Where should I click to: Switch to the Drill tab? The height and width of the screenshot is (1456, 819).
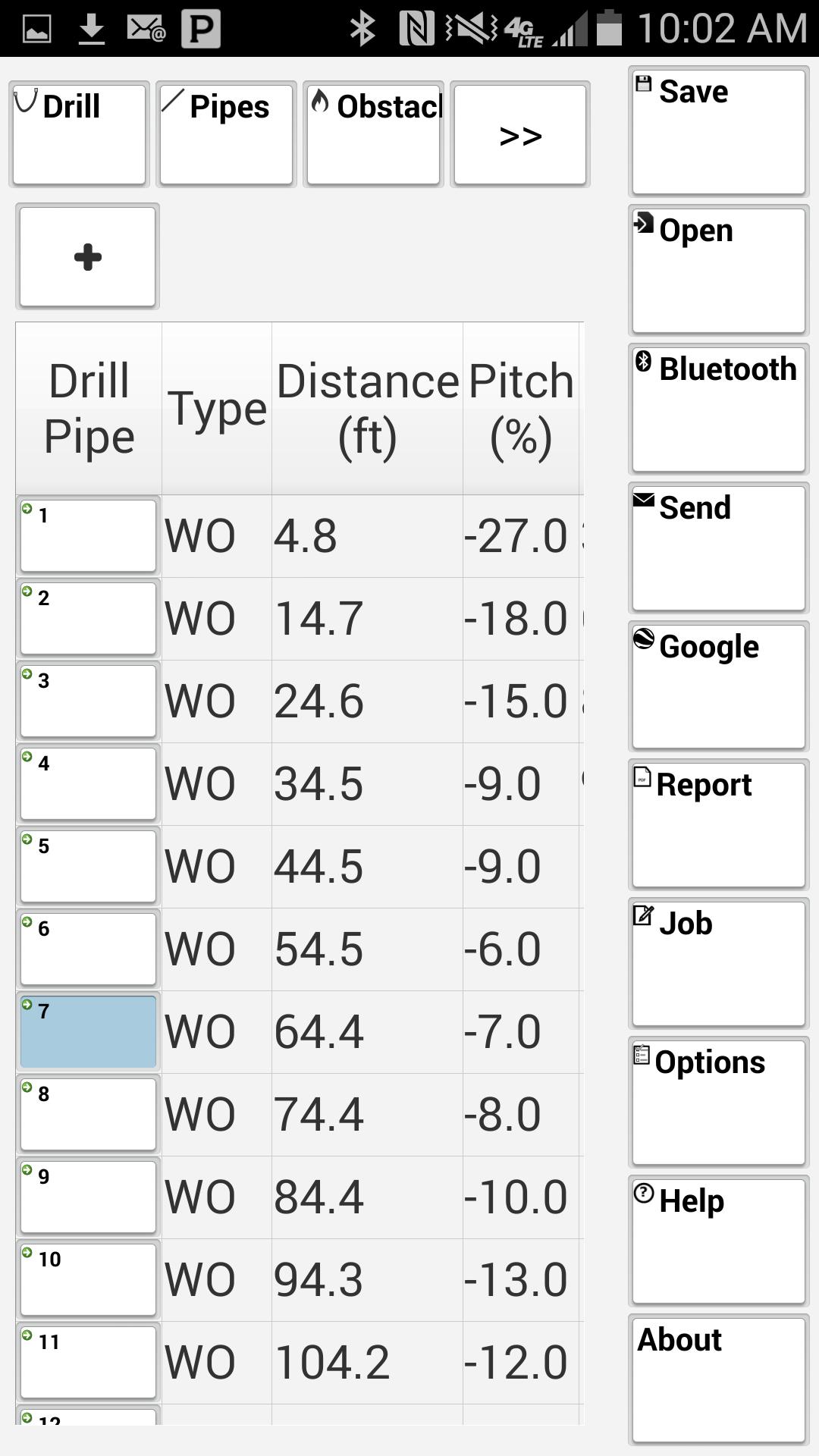[79, 134]
